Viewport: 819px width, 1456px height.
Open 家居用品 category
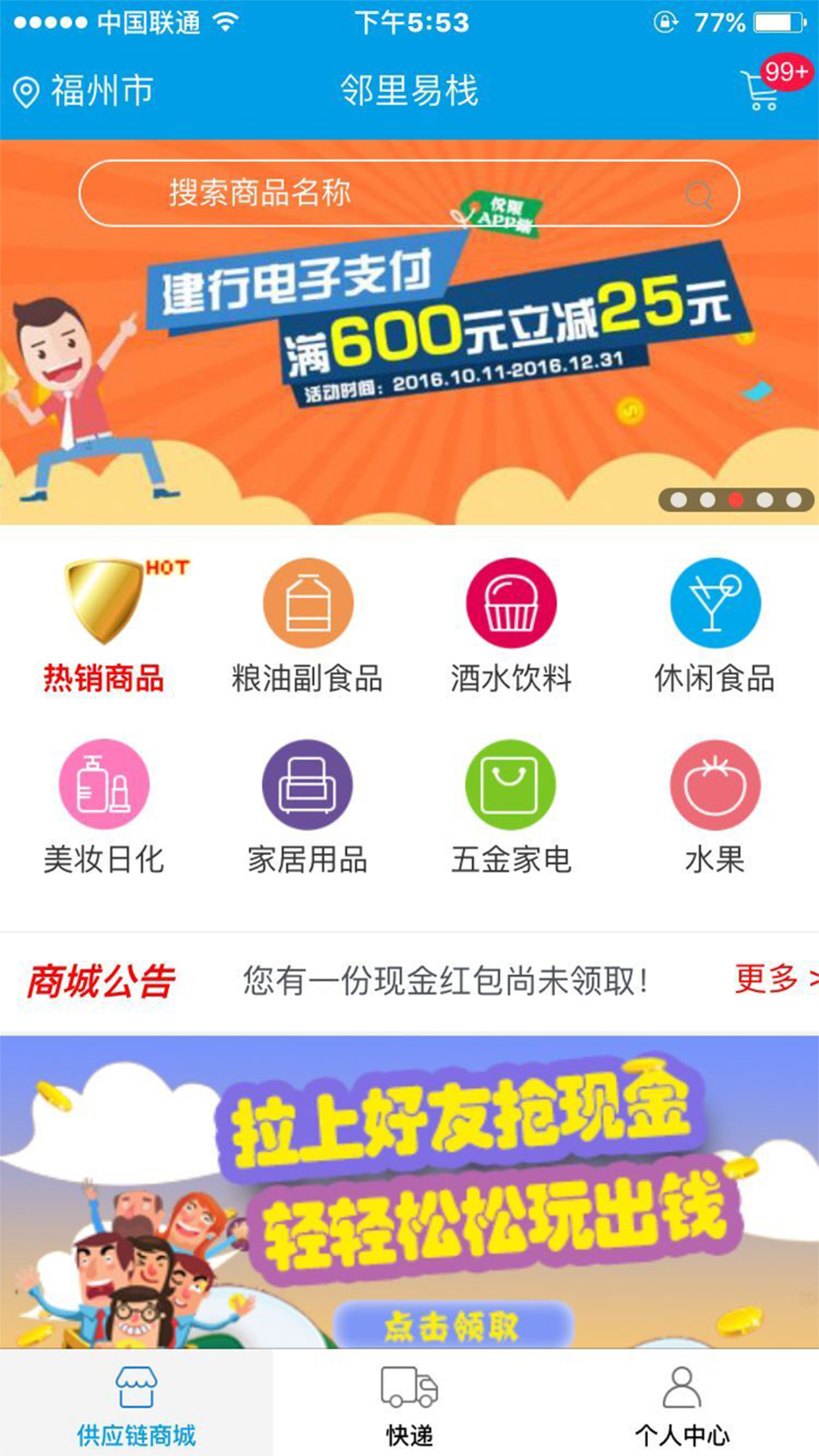[307, 806]
